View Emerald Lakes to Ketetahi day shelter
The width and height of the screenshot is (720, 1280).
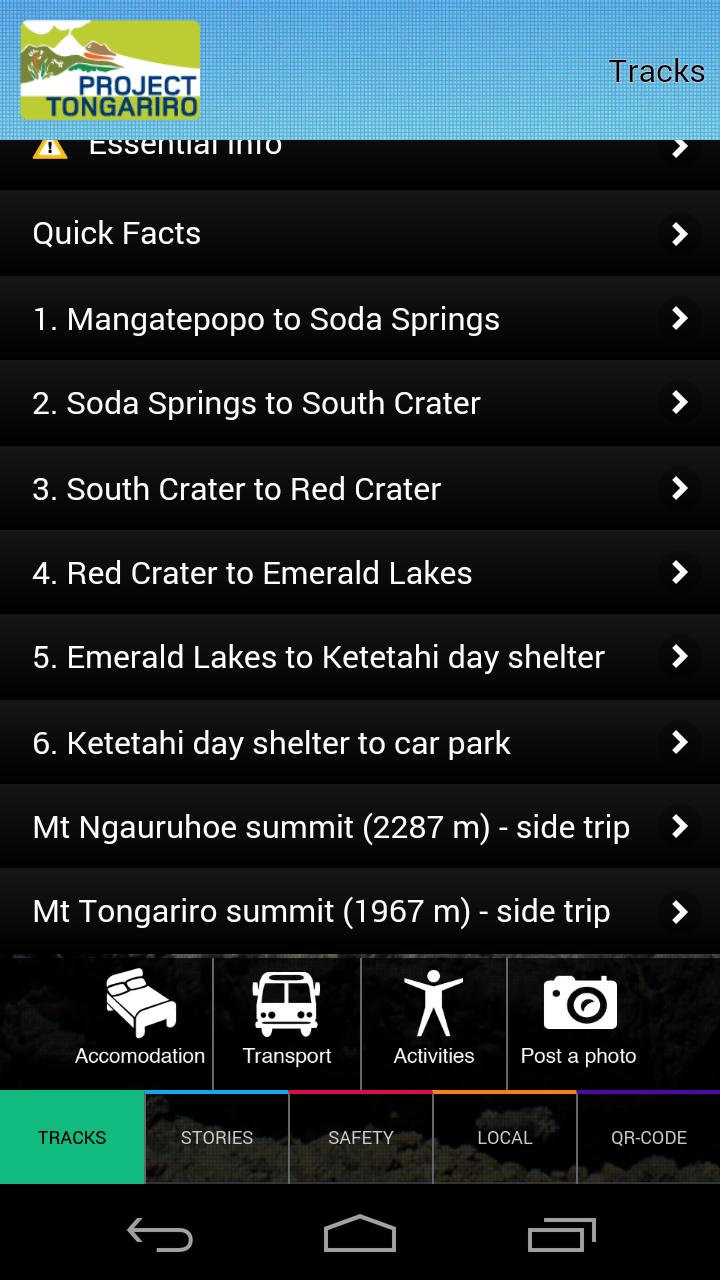tap(360, 657)
